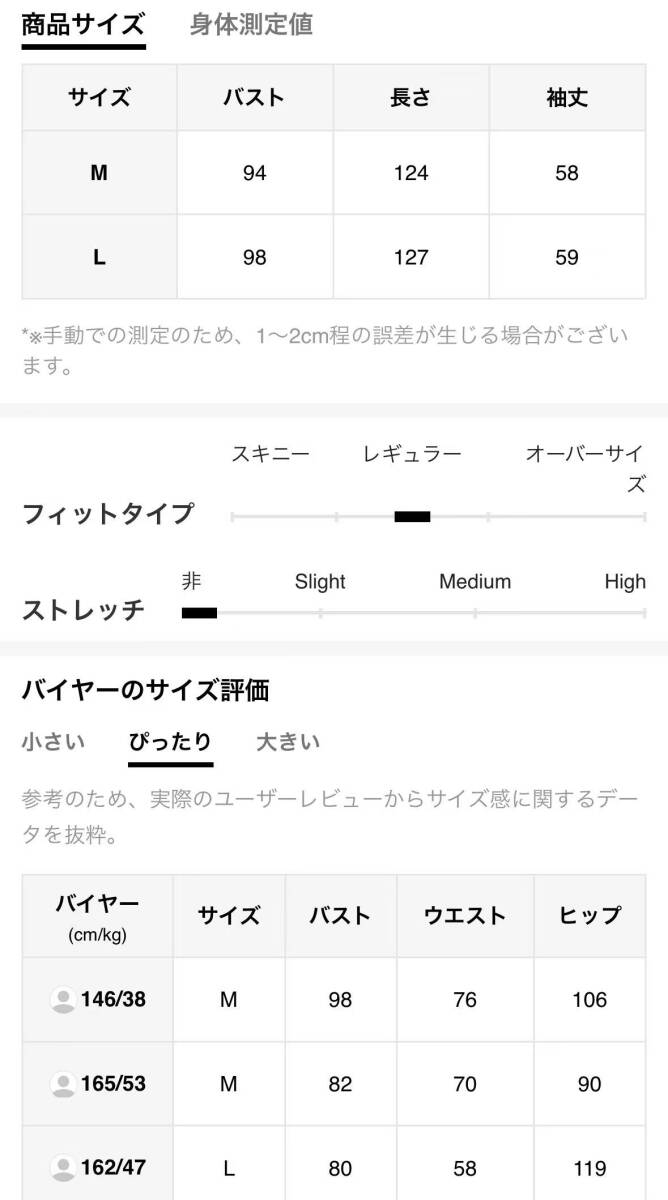Image resolution: width=668 pixels, height=1200 pixels.
Task: Switch to the 身体測定値 tab
Action: [251, 25]
